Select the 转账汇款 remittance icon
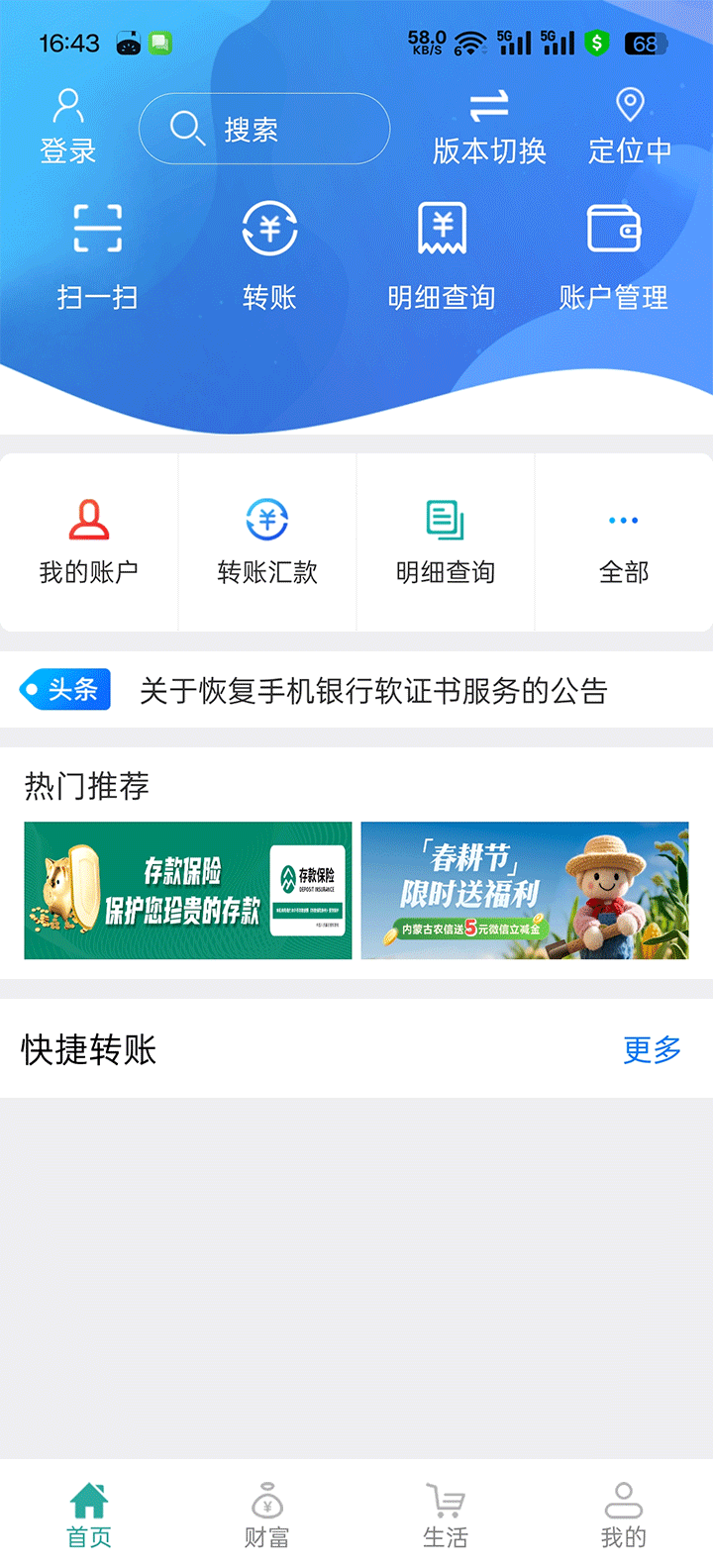The image size is (713, 1568). click(x=266, y=539)
